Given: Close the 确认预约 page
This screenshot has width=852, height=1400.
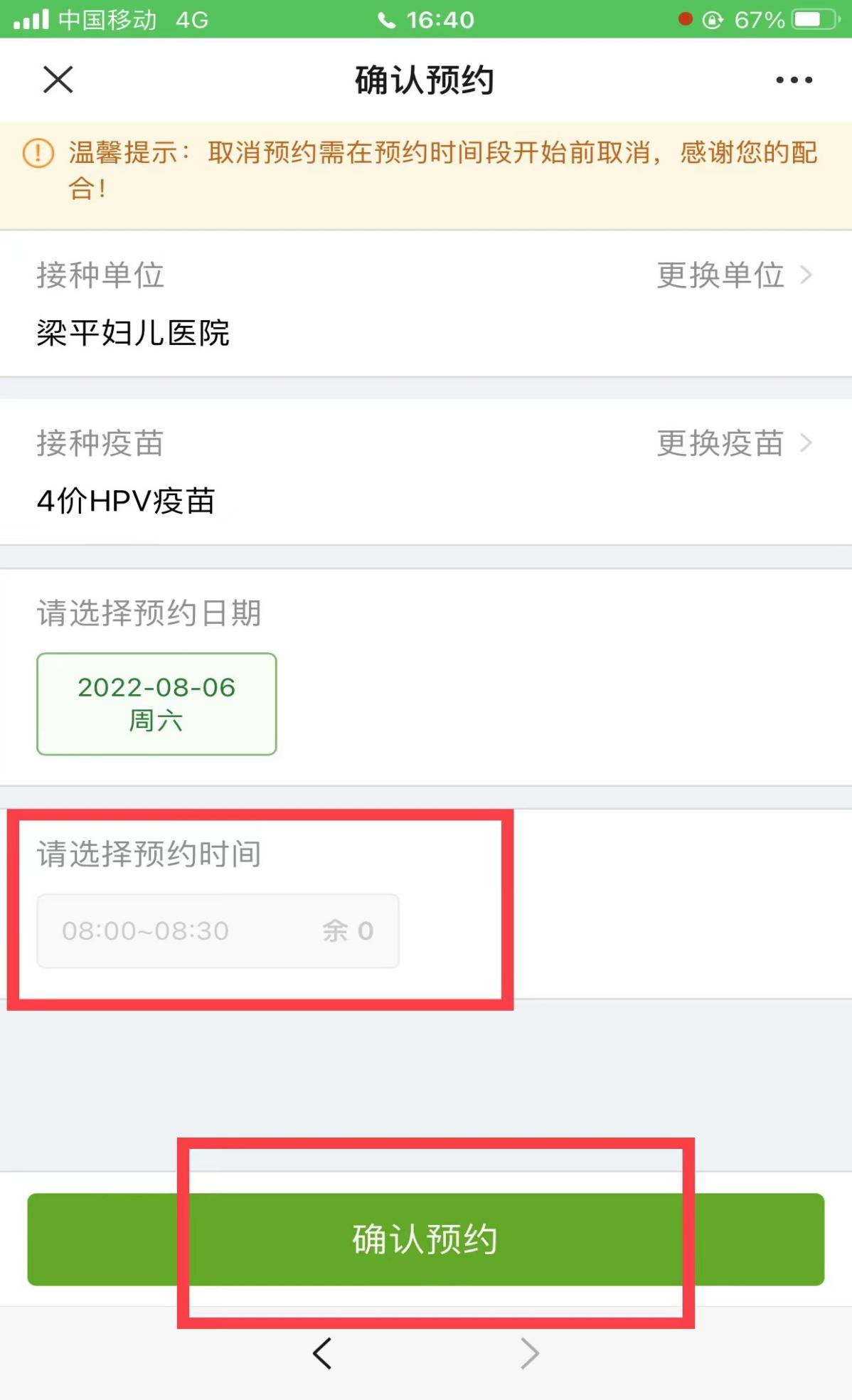Looking at the screenshot, I should [x=58, y=80].
